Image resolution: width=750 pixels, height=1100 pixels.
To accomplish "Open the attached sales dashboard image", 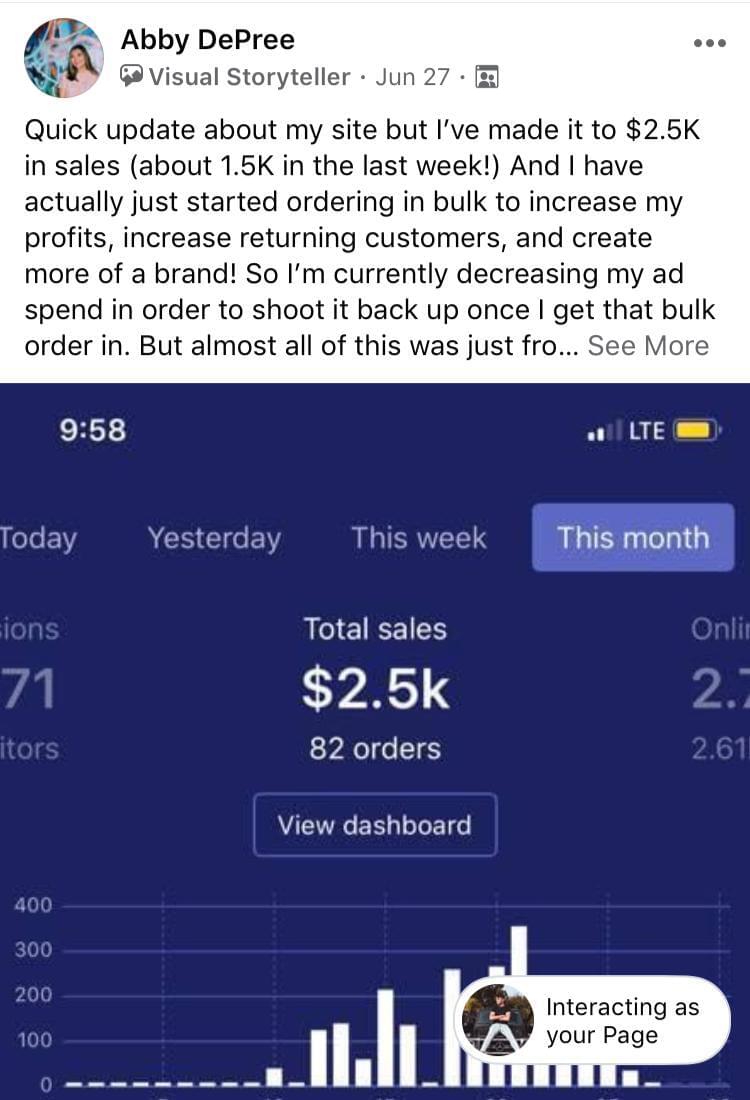I will pyautogui.click(x=375, y=700).
